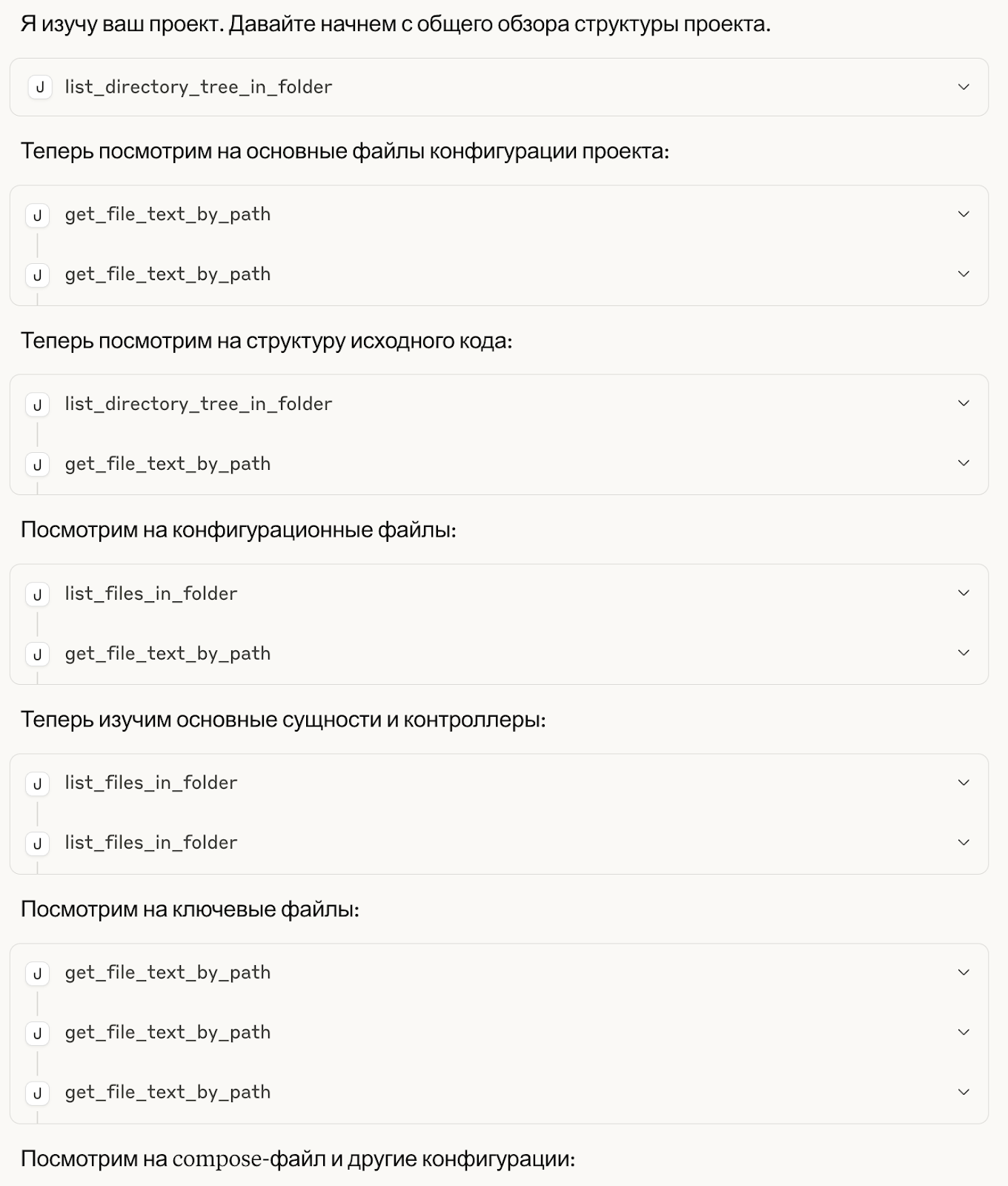Open the chevron on the first list_files_in_folder call
The height and width of the screenshot is (1186, 1008).
tap(964, 593)
